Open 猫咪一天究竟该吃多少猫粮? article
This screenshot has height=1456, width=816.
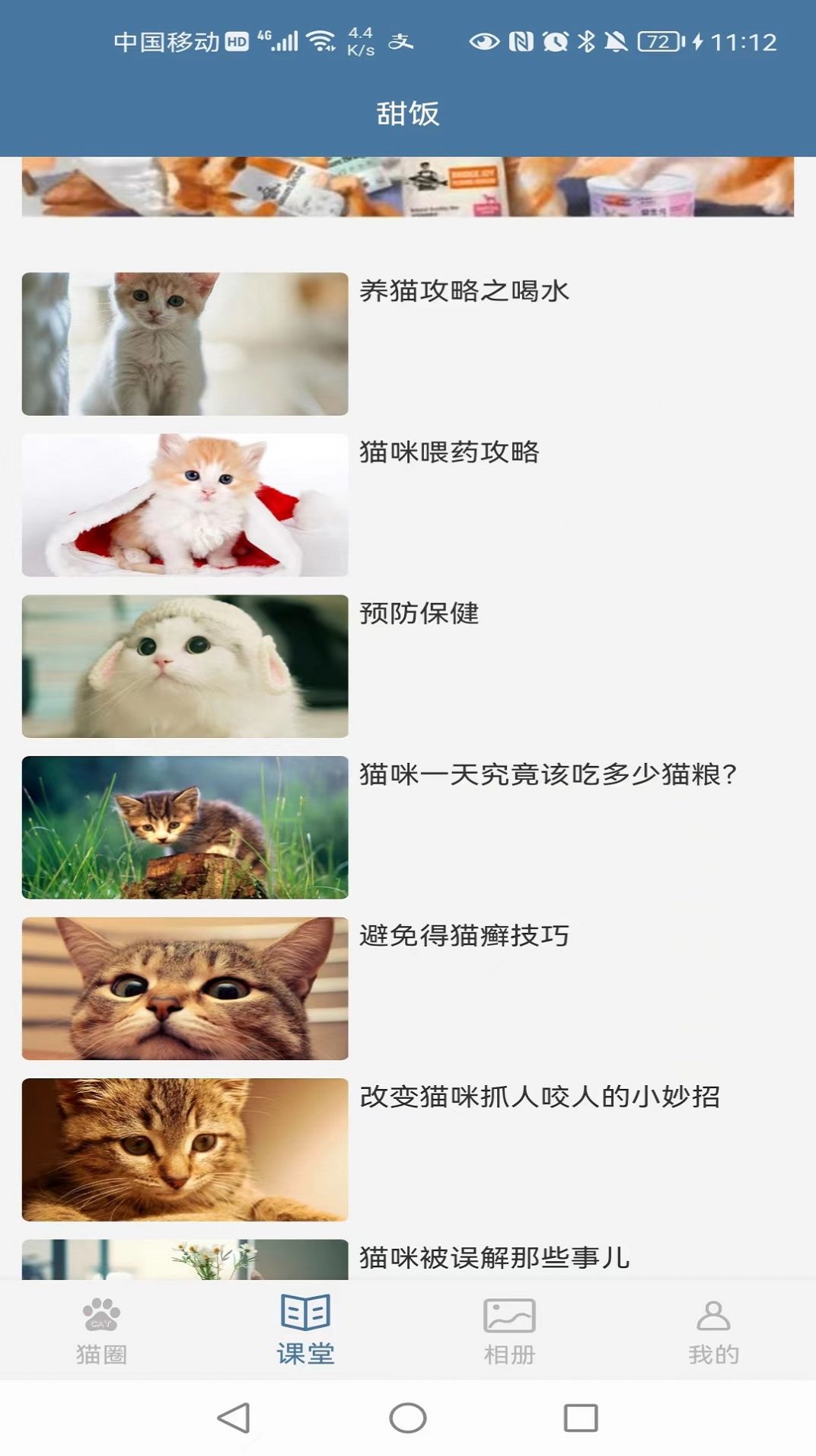click(547, 774)
